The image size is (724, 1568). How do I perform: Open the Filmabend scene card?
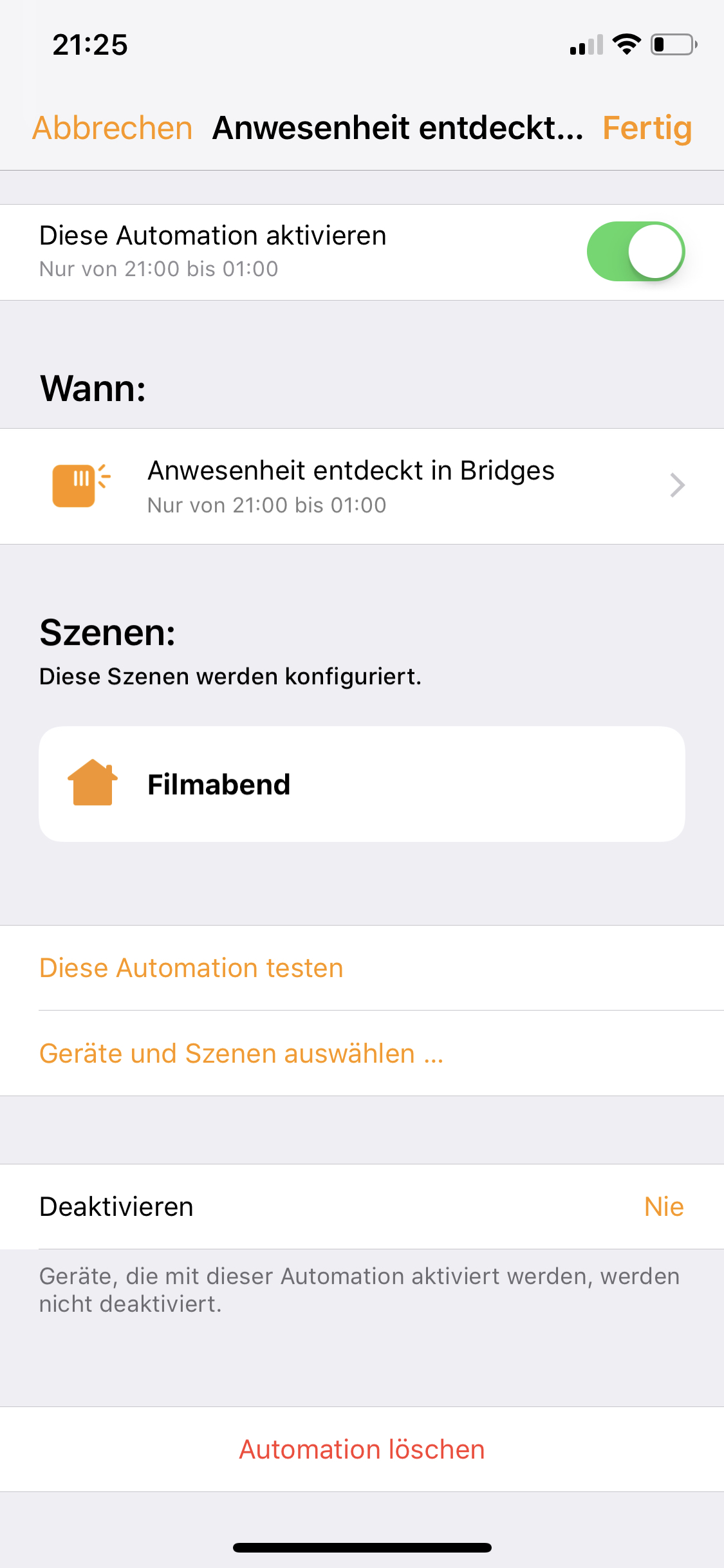coord(362,784)
